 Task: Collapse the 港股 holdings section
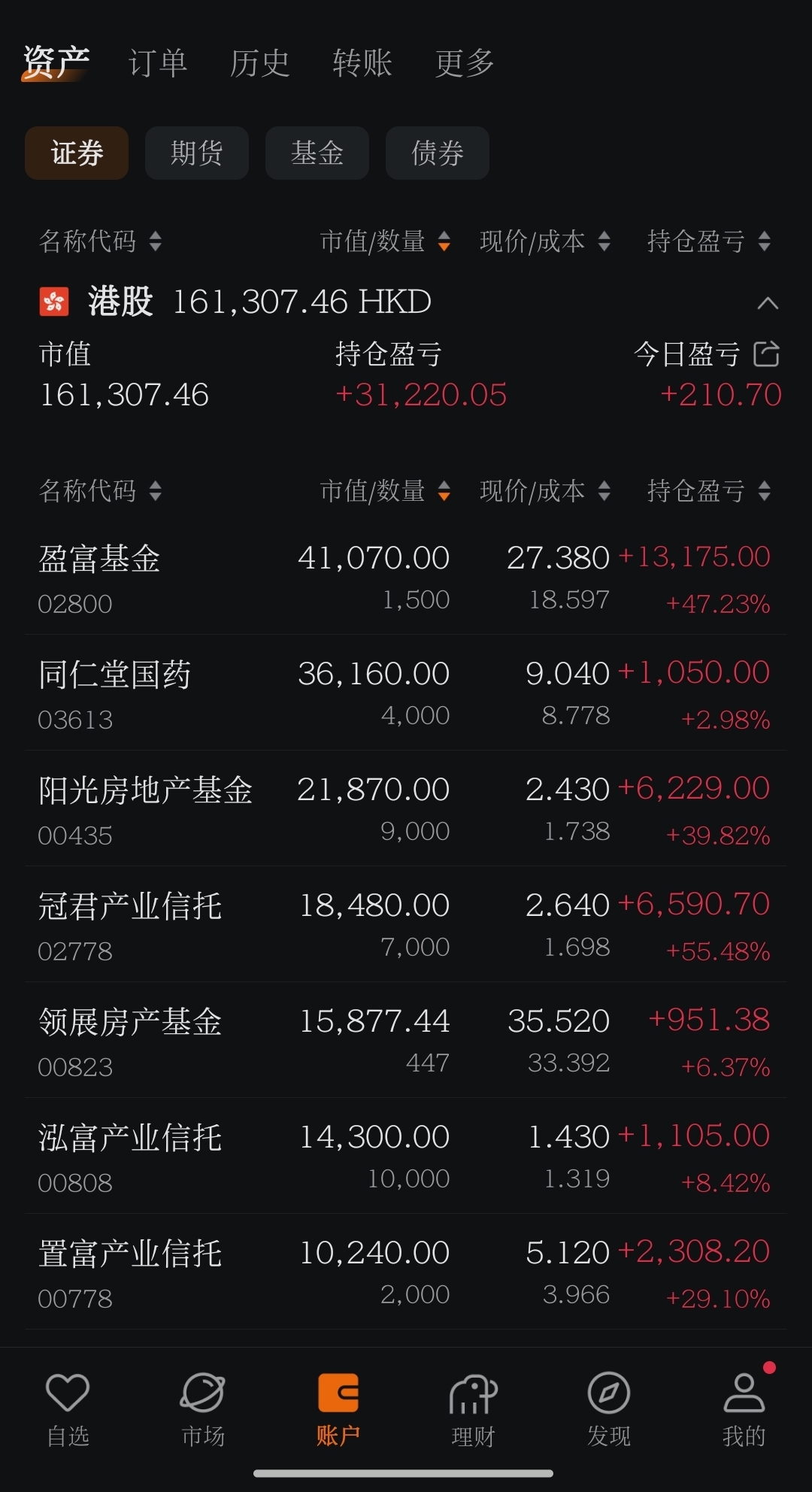(767, 303)
